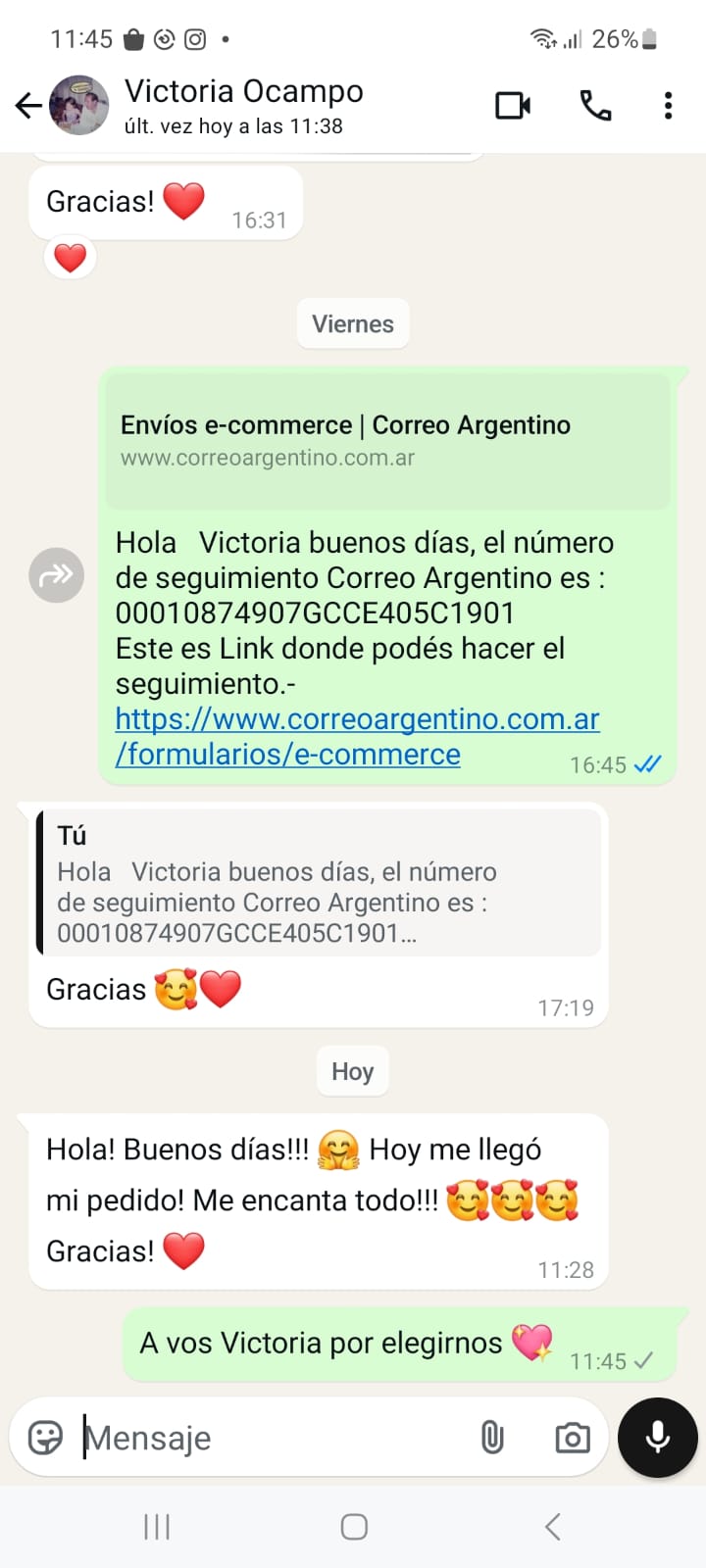
Task: Tap the microphone voice message button
Action: pos(657,1437)
